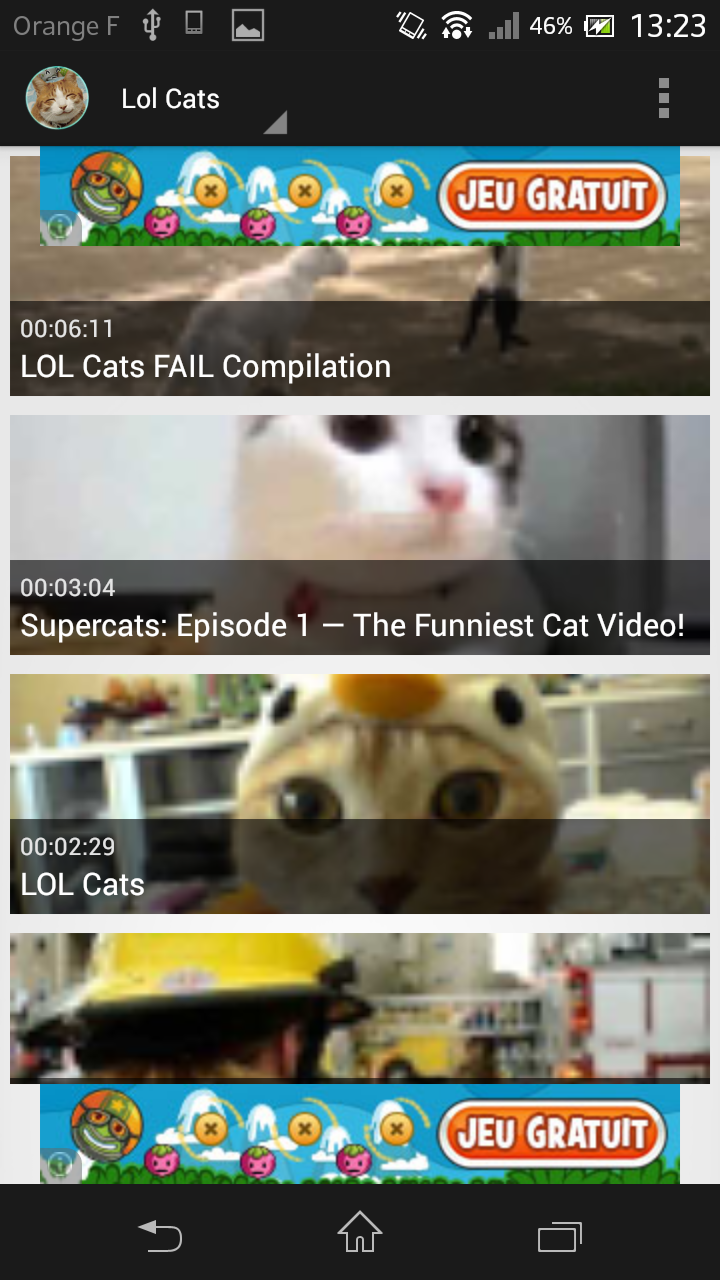Open the overflow menu with three dots
720x1280 pixels.
click(x=664, y=98)
